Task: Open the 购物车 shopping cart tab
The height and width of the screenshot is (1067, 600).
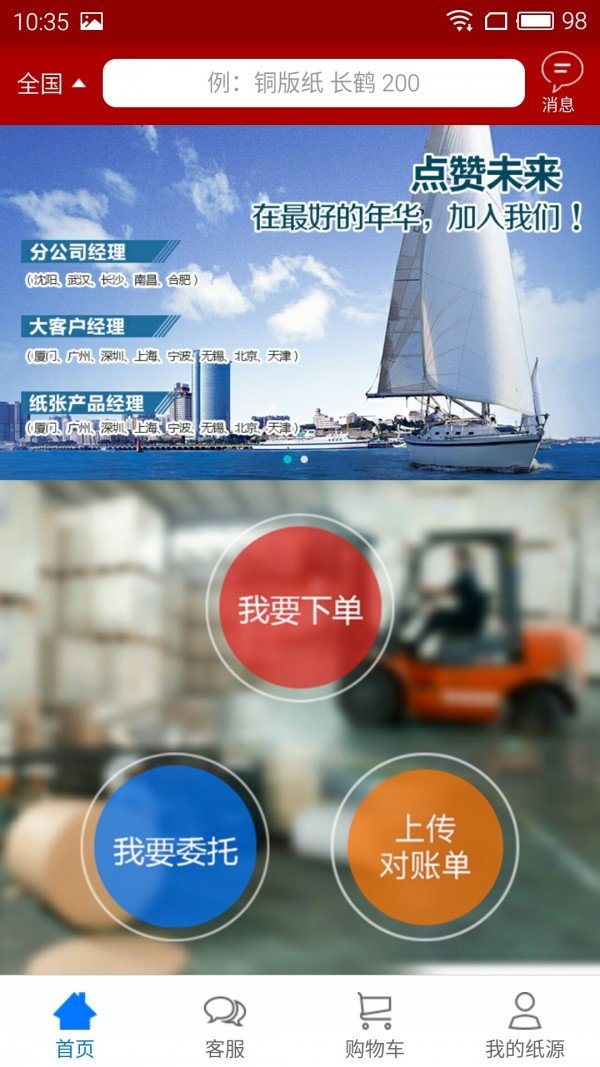Action: point(375,1023)
